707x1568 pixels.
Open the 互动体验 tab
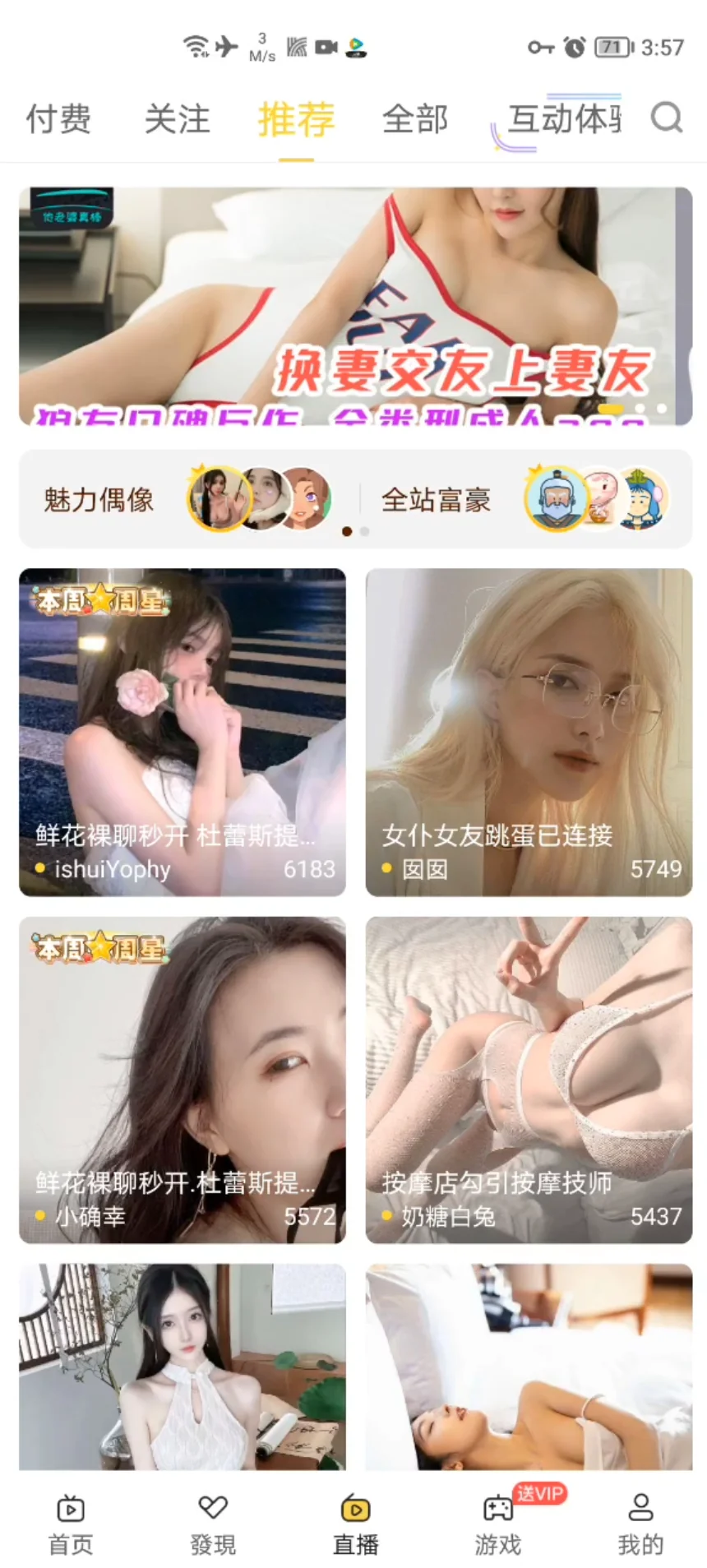564,119
